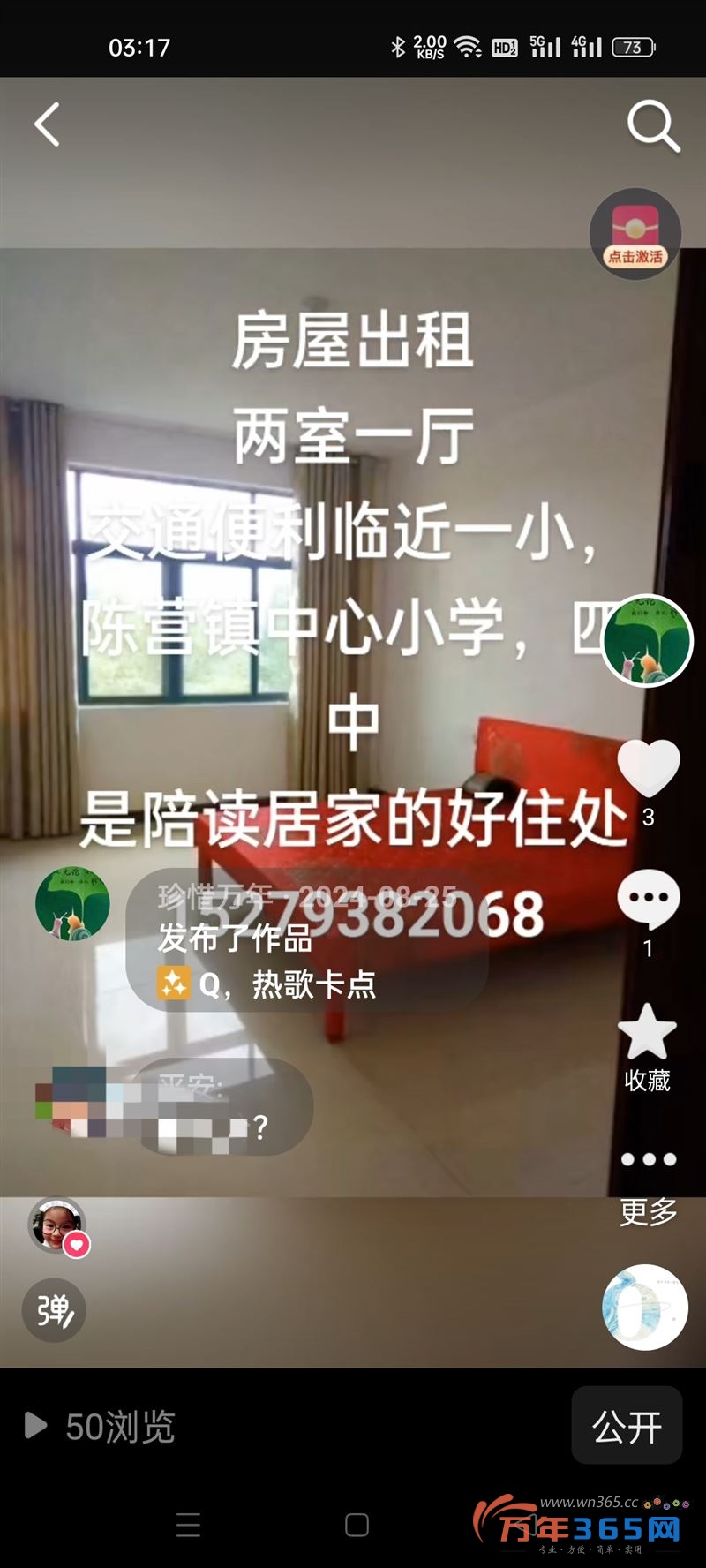Open the spinning music disc
The height and width of the screenshot is (1568, 706).
point(645,1307)
